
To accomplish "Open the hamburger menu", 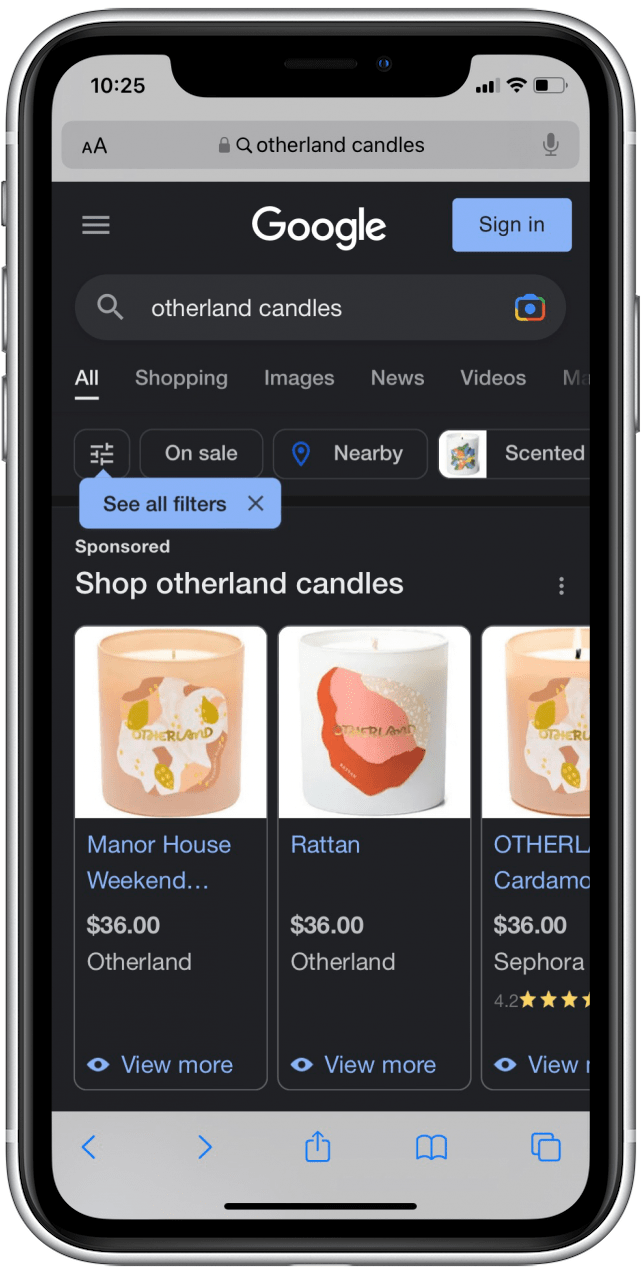I will click(96, 225).
